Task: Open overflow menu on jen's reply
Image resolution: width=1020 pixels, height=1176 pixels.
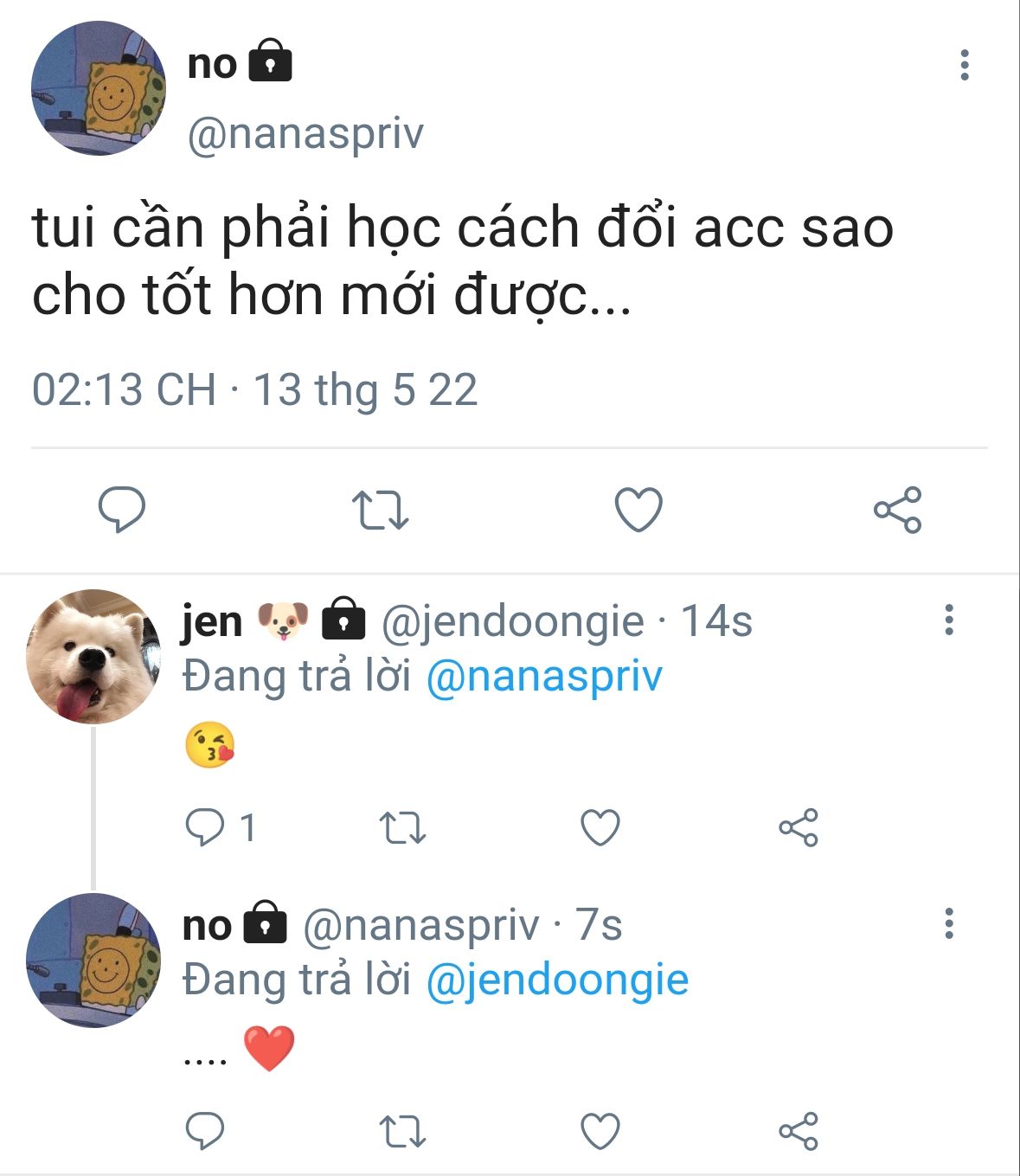Action: pos(949,620)
